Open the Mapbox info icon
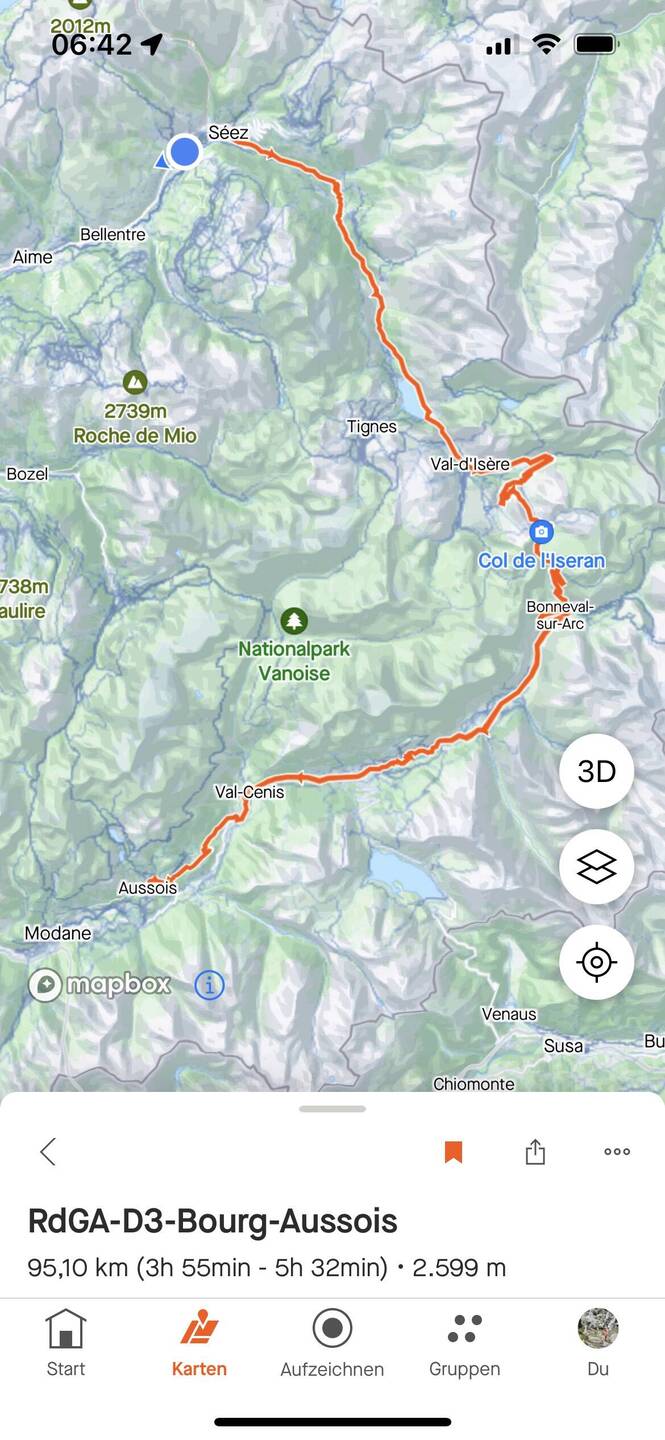The width and height of the screenshot is (665, 1440). [x=209, y=985]
